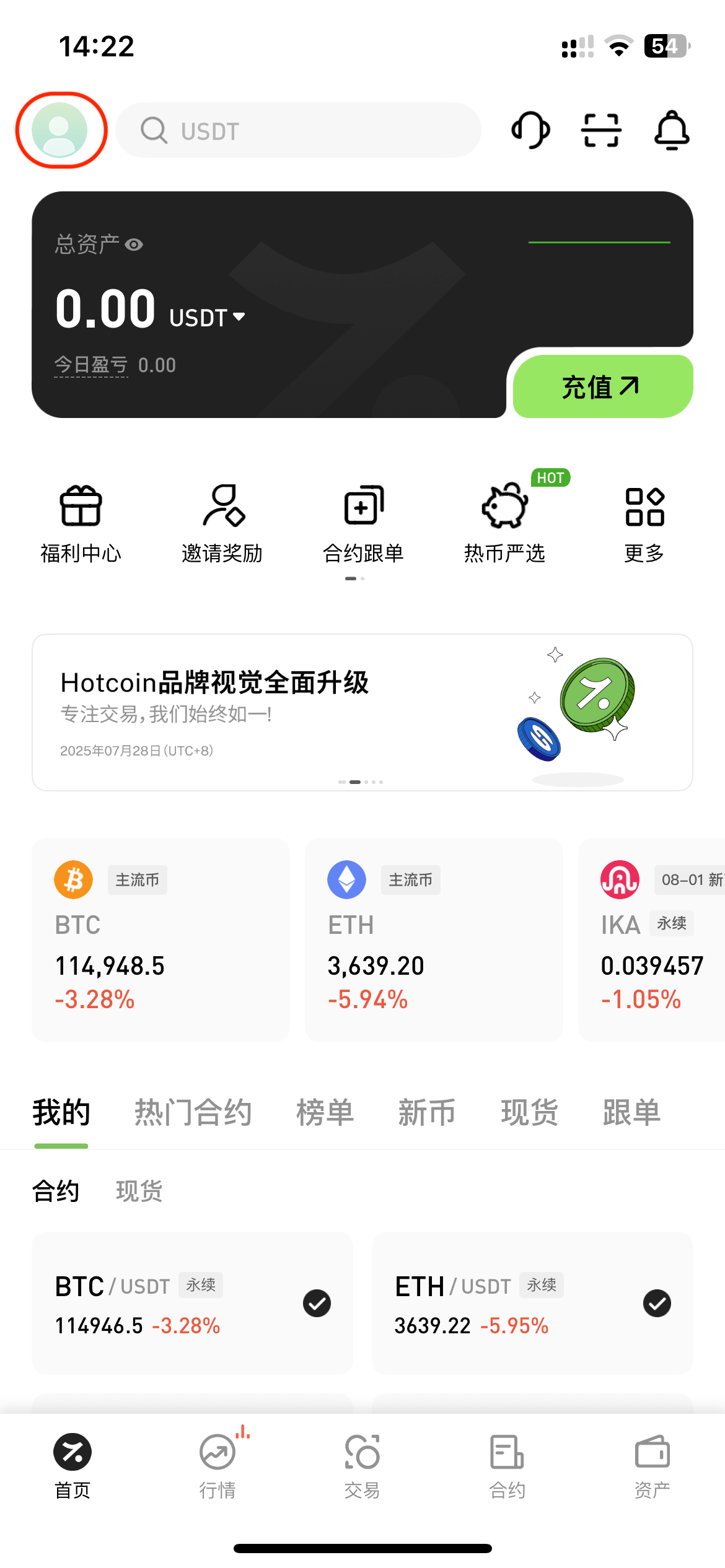Open the QR scan icon
Image resolution: width=725 pixels, height=1568 pixels.
(x=601, y=130)
